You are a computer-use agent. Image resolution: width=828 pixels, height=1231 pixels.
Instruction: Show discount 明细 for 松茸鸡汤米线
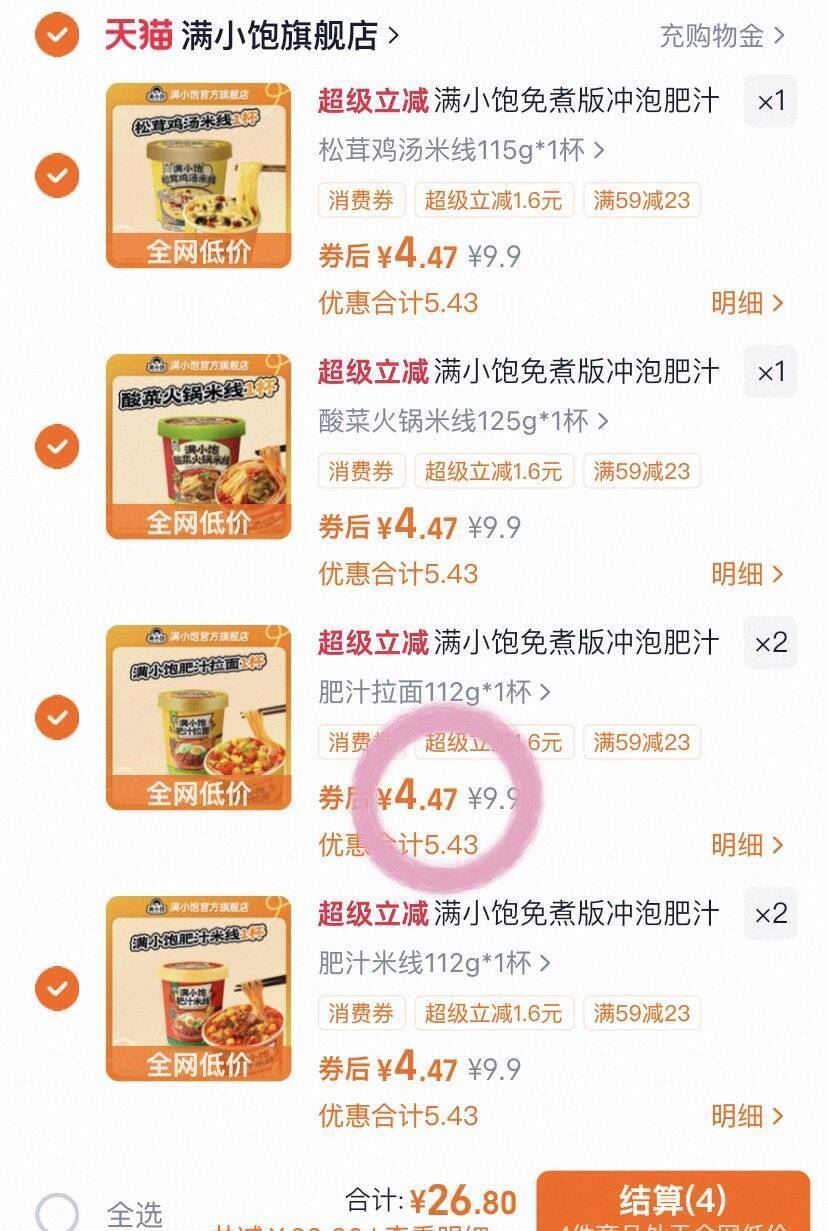click(747, 303)
